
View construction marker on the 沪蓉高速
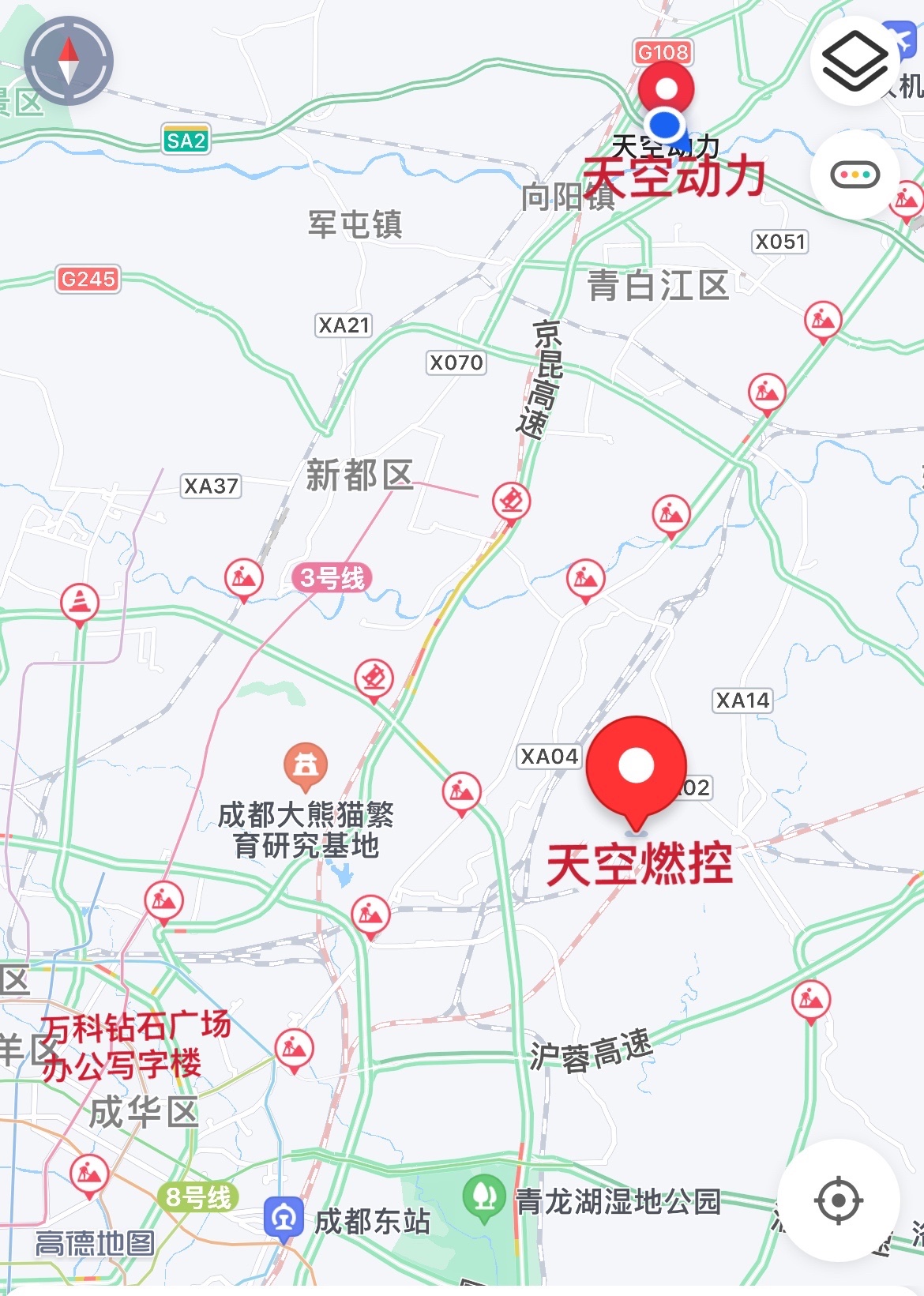tap(810, 1000)
